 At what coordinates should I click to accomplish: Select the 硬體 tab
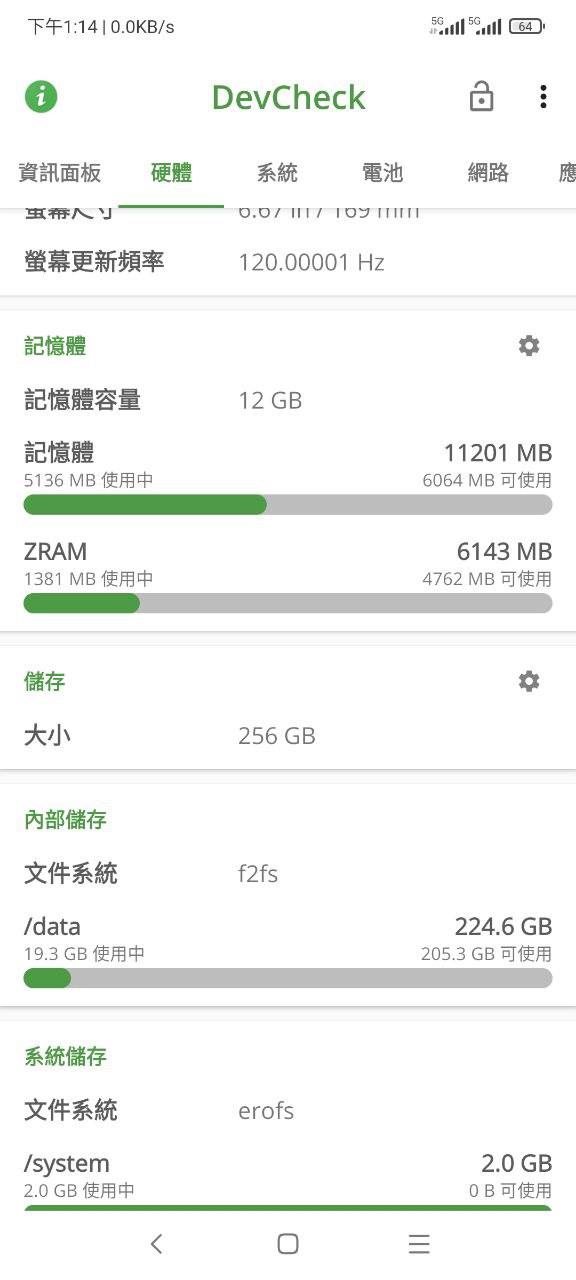point(171,173)
